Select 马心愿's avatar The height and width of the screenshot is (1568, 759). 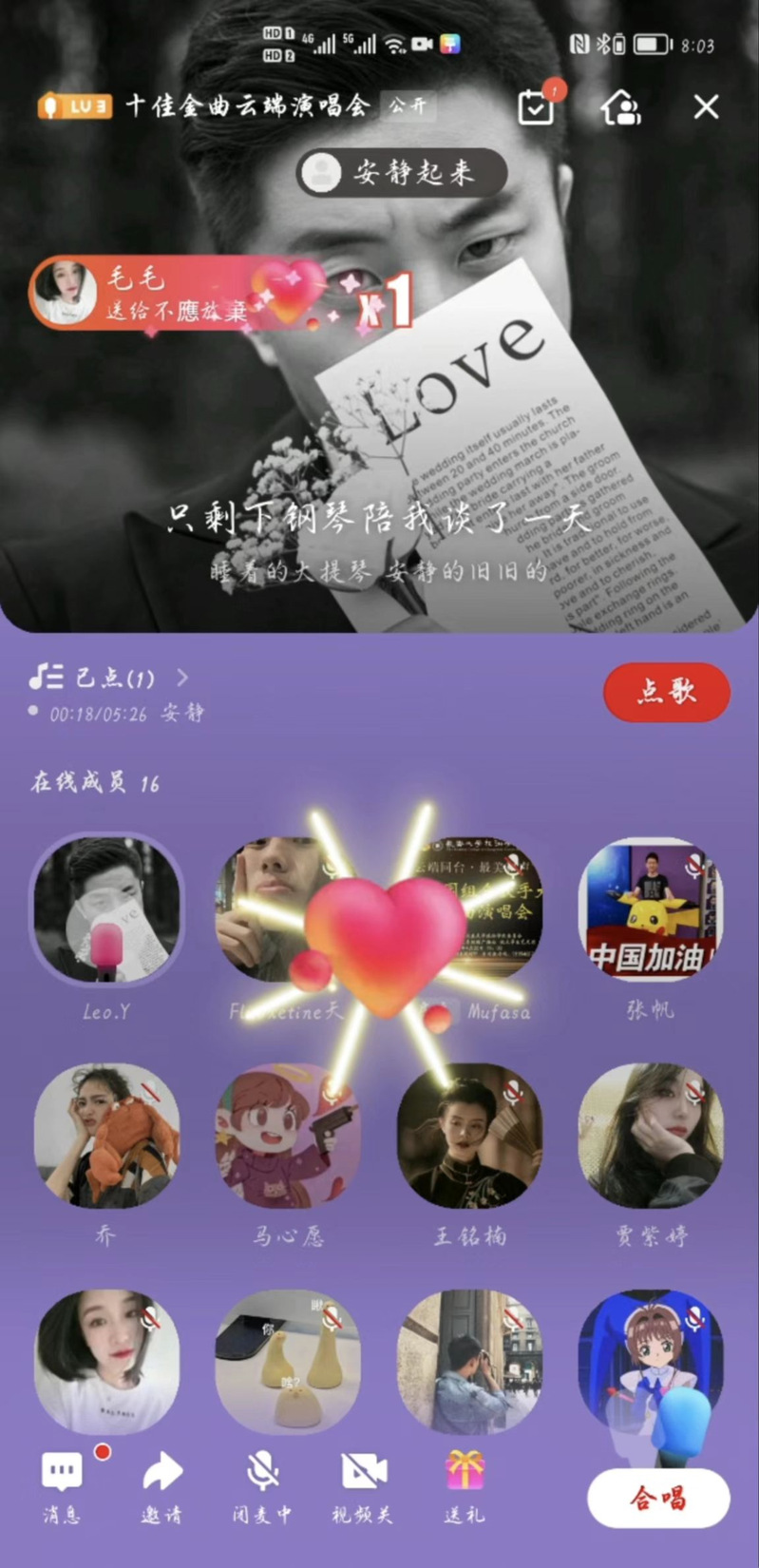point(288,1136)
